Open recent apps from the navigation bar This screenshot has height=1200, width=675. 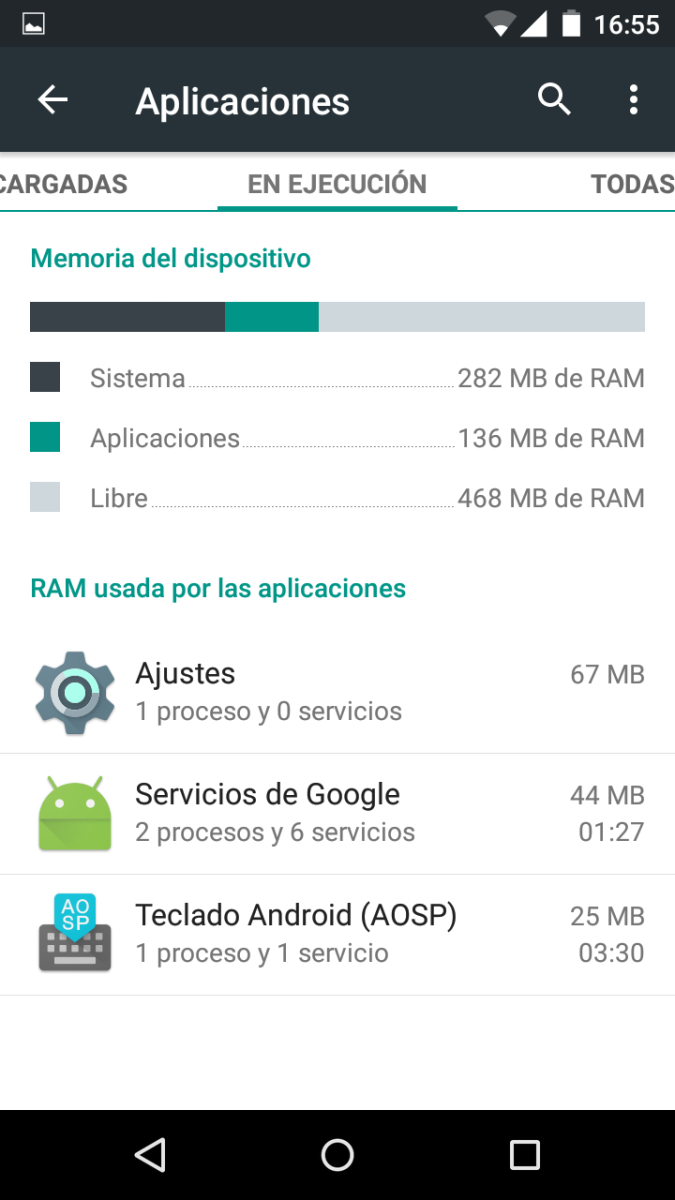[x=524, y=1155]
